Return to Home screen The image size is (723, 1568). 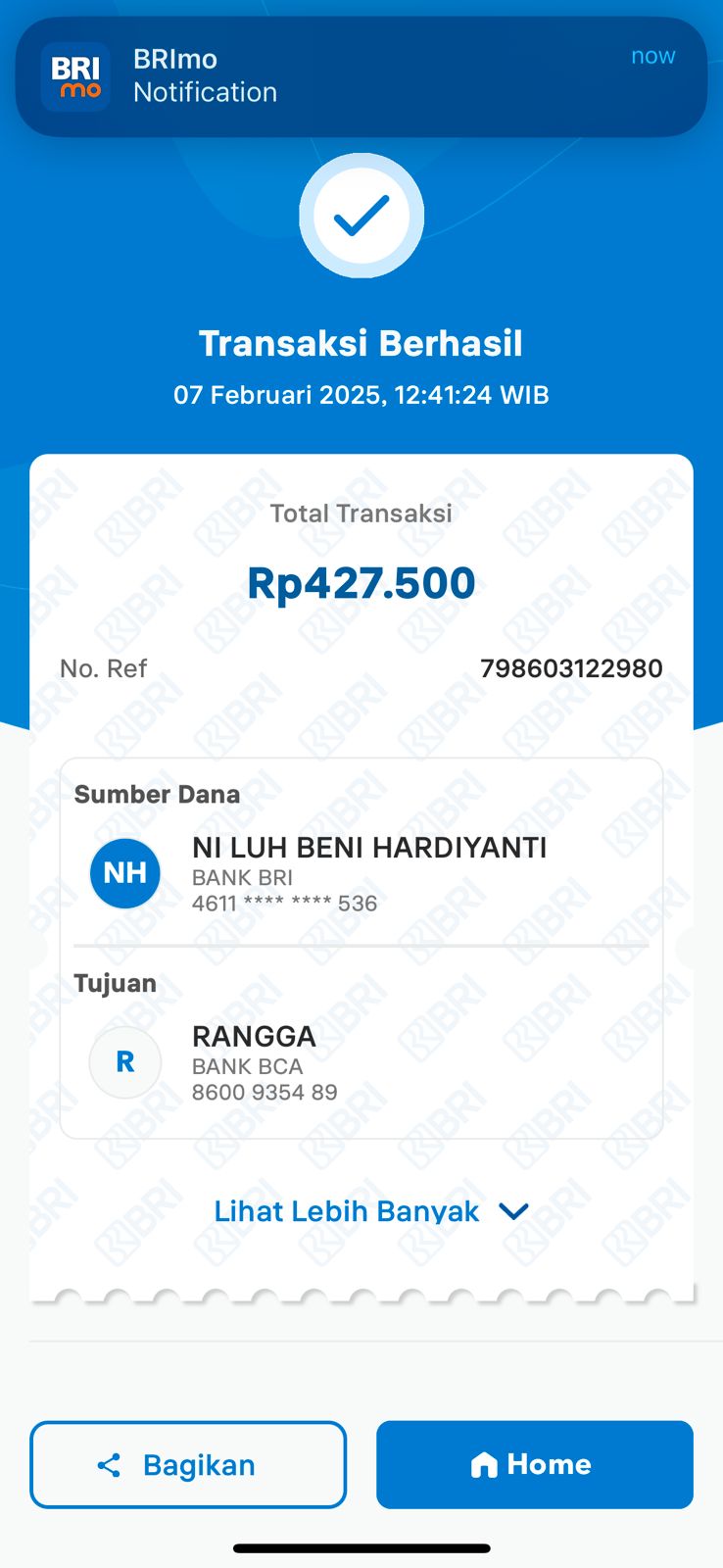(x=534, y=1465)
